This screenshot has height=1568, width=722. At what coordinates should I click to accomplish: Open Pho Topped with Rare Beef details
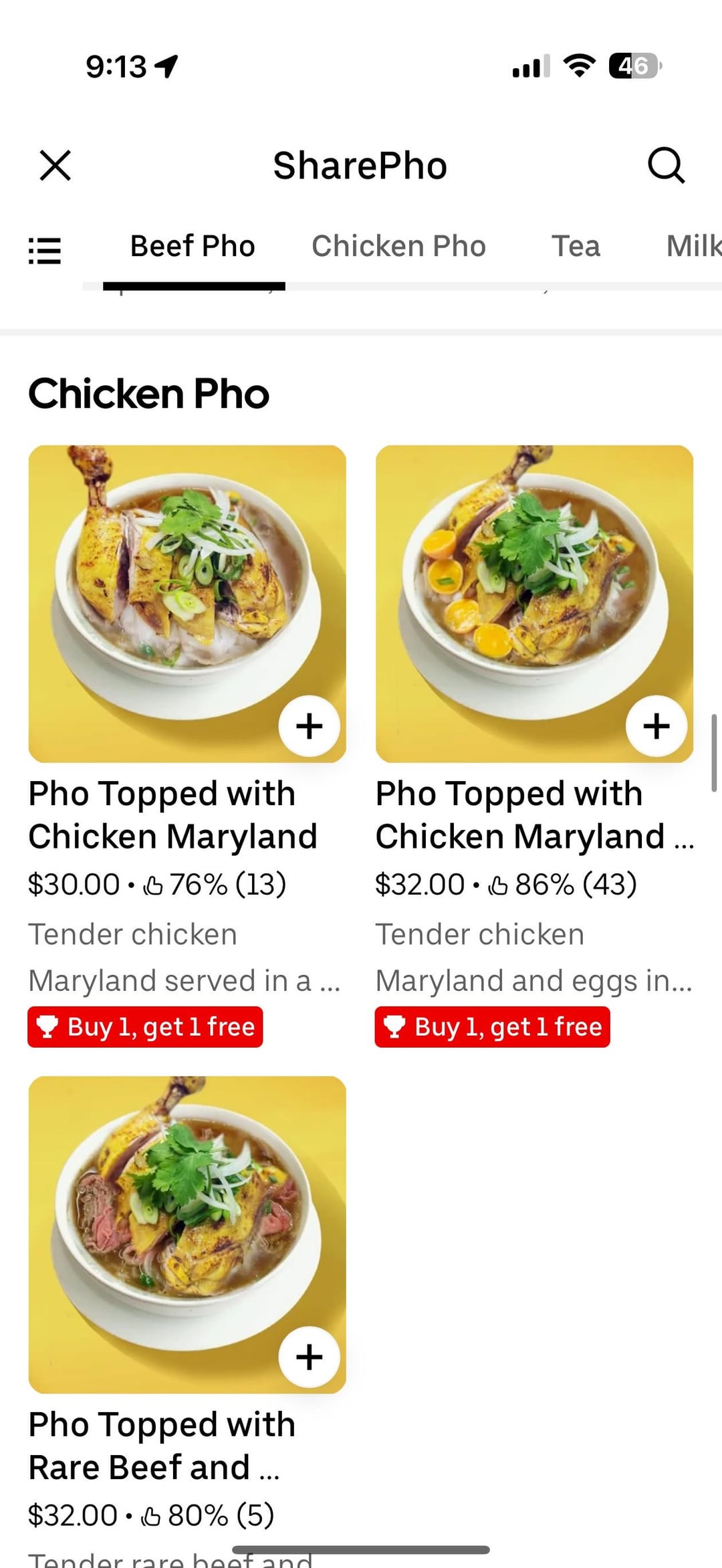162,1446
